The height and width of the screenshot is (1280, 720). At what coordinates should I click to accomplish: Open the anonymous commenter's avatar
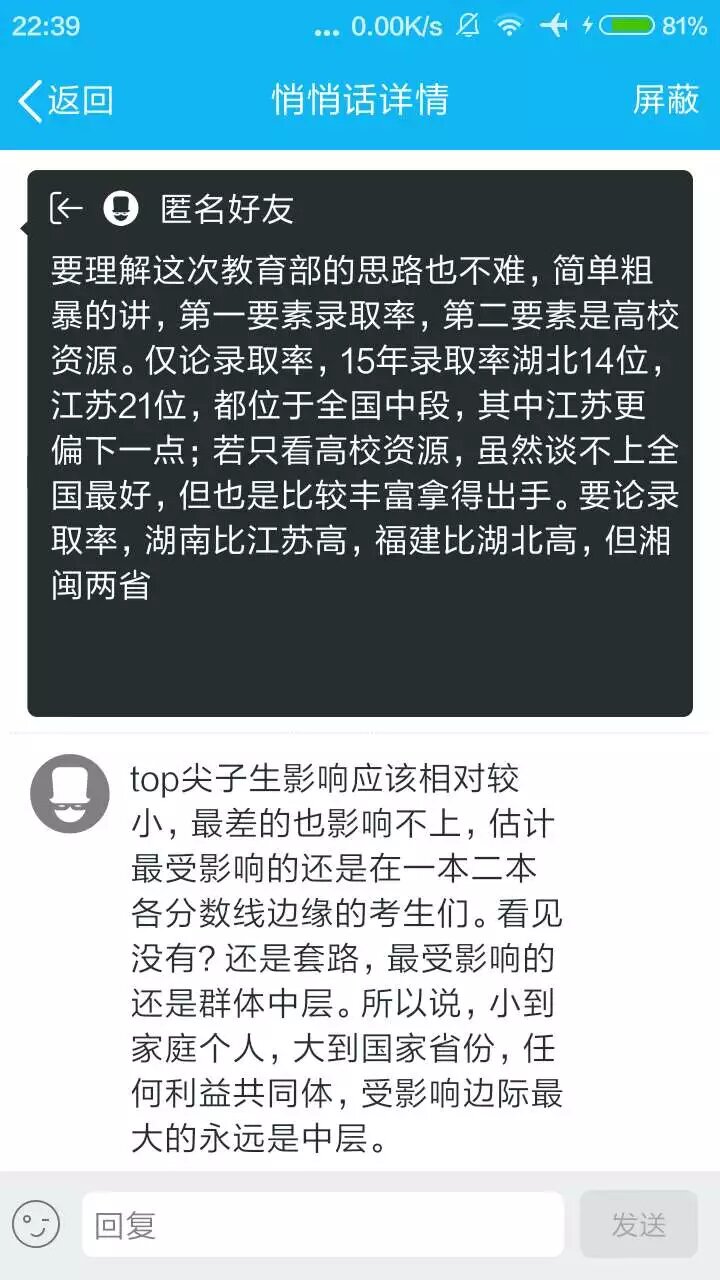pyautogui.click(x=70, y=793)
